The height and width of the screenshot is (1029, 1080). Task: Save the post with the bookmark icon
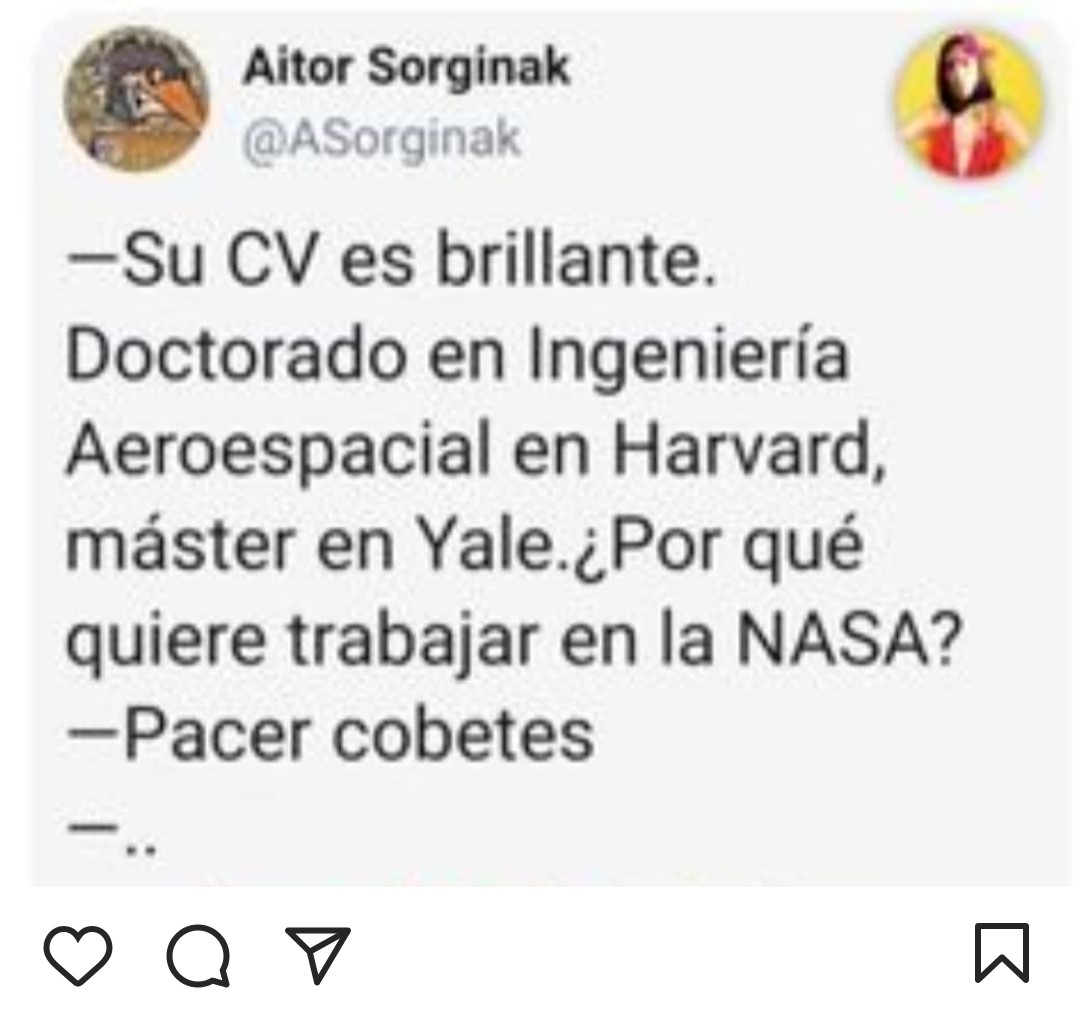click(1001, 952)
